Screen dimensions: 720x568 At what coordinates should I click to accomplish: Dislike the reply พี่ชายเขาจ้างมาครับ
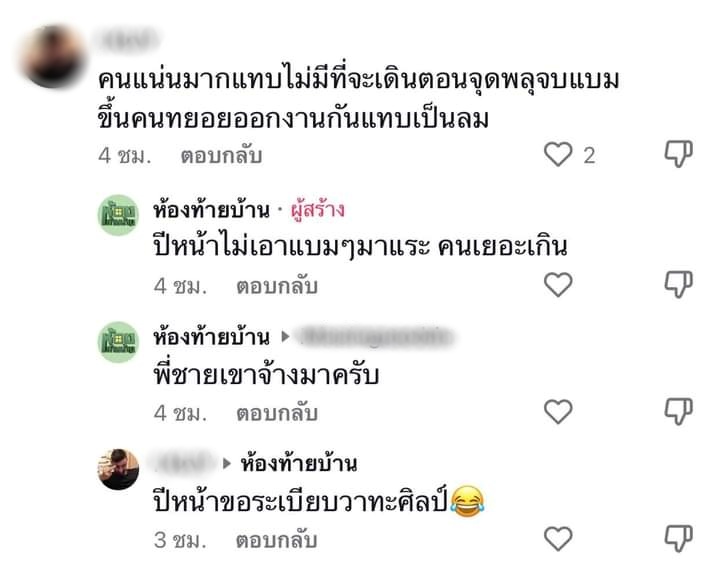(x=678, y=410)
